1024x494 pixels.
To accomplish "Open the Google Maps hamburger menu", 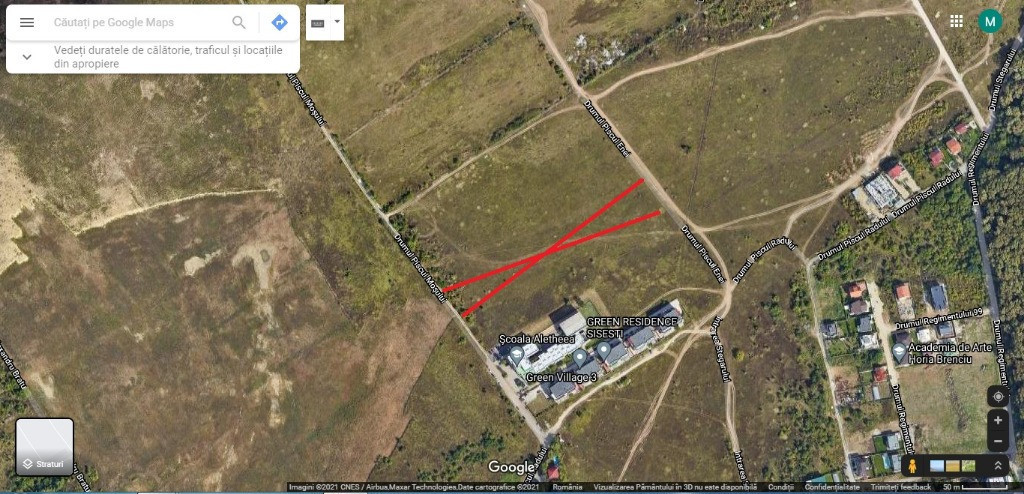I will point(27,22).
